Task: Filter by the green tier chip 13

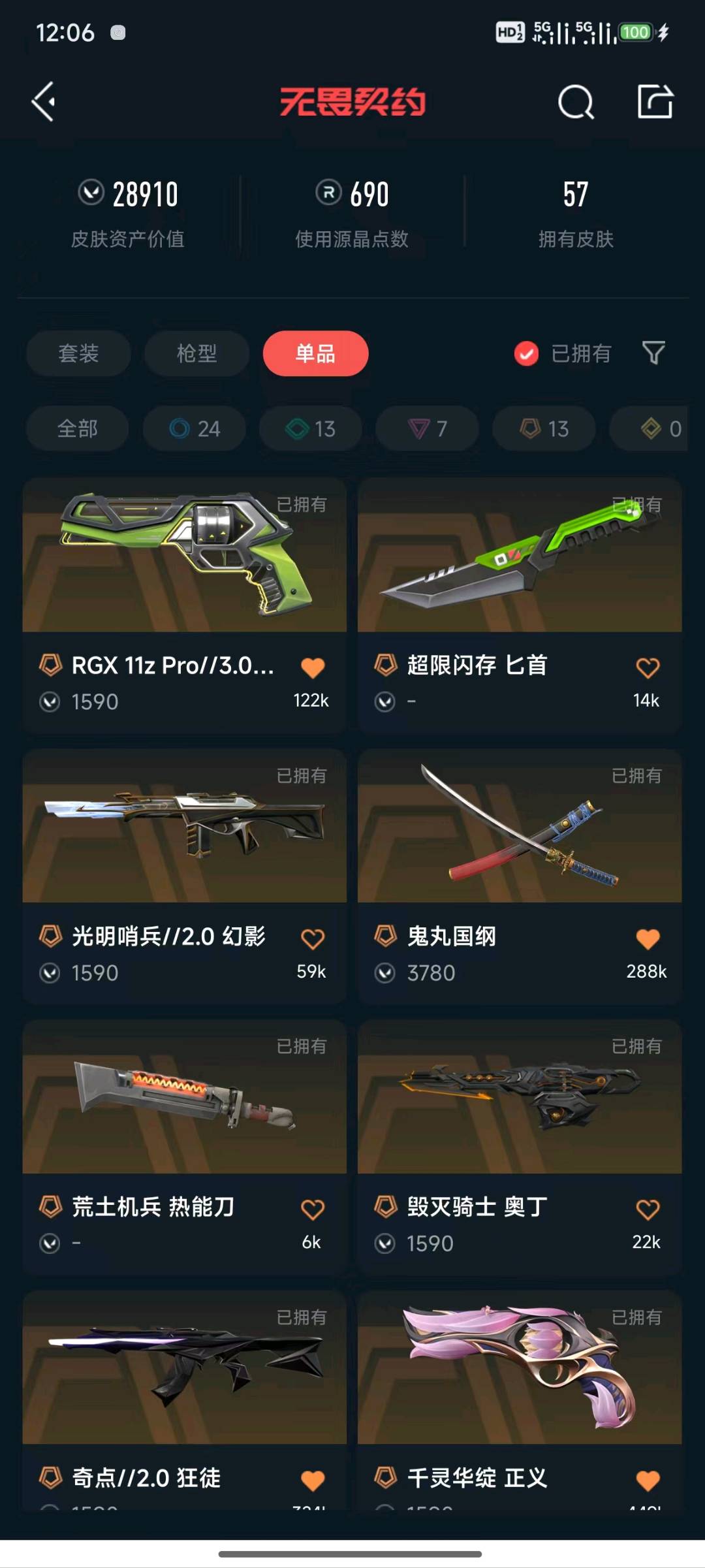Action: coord(311,428)
